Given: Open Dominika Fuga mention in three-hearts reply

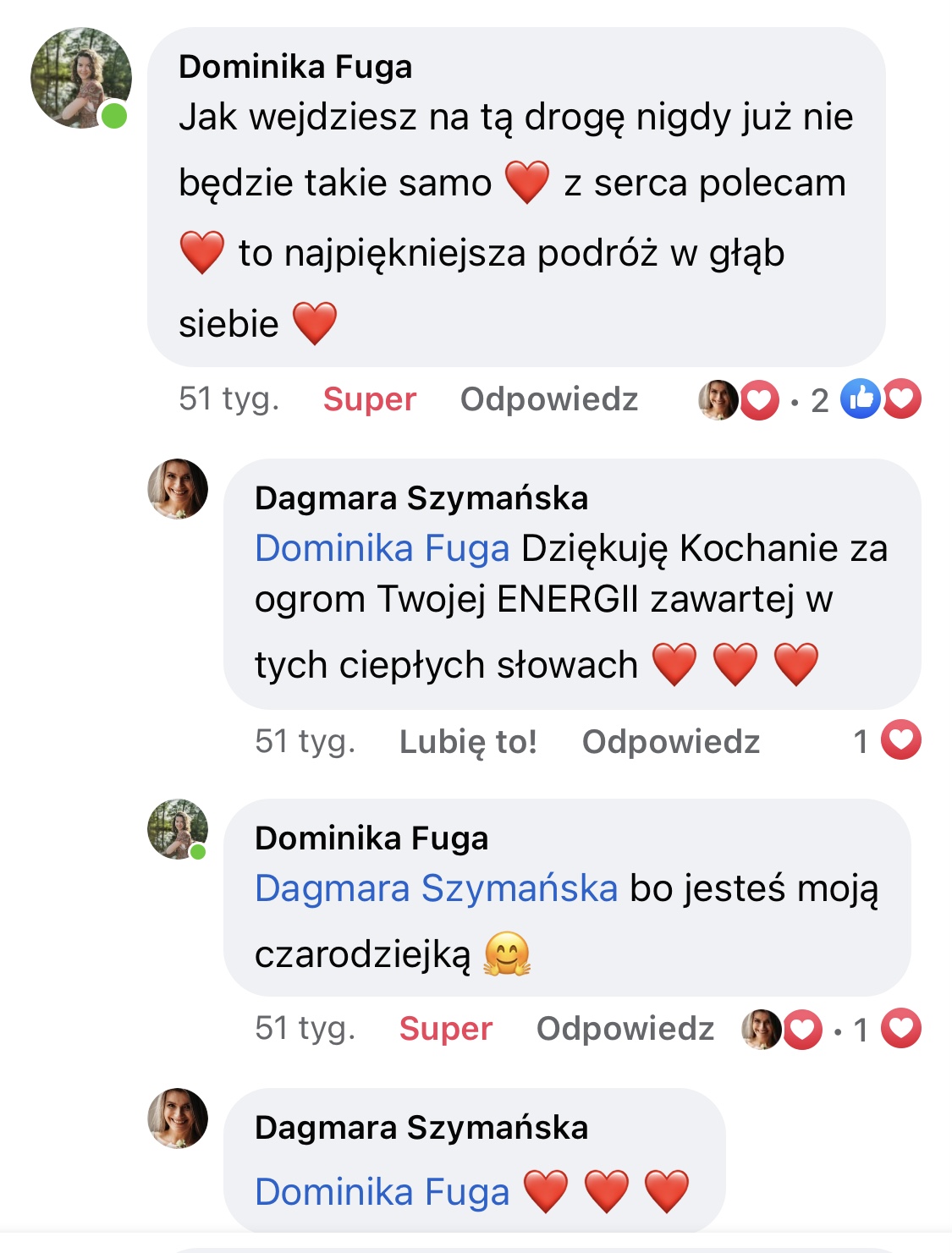Looking at the screenshot, I should point(382,1192).
